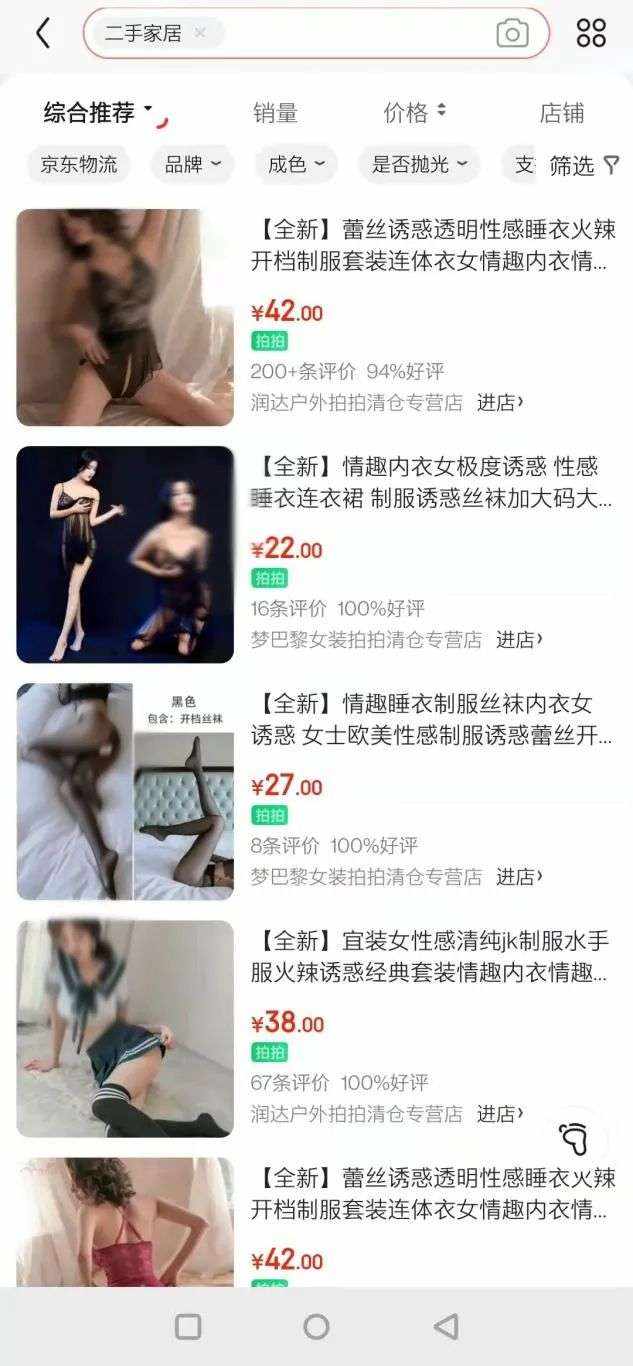Go back using the top-left arrow
This screenshot has width=633, height=1366.
42,33
